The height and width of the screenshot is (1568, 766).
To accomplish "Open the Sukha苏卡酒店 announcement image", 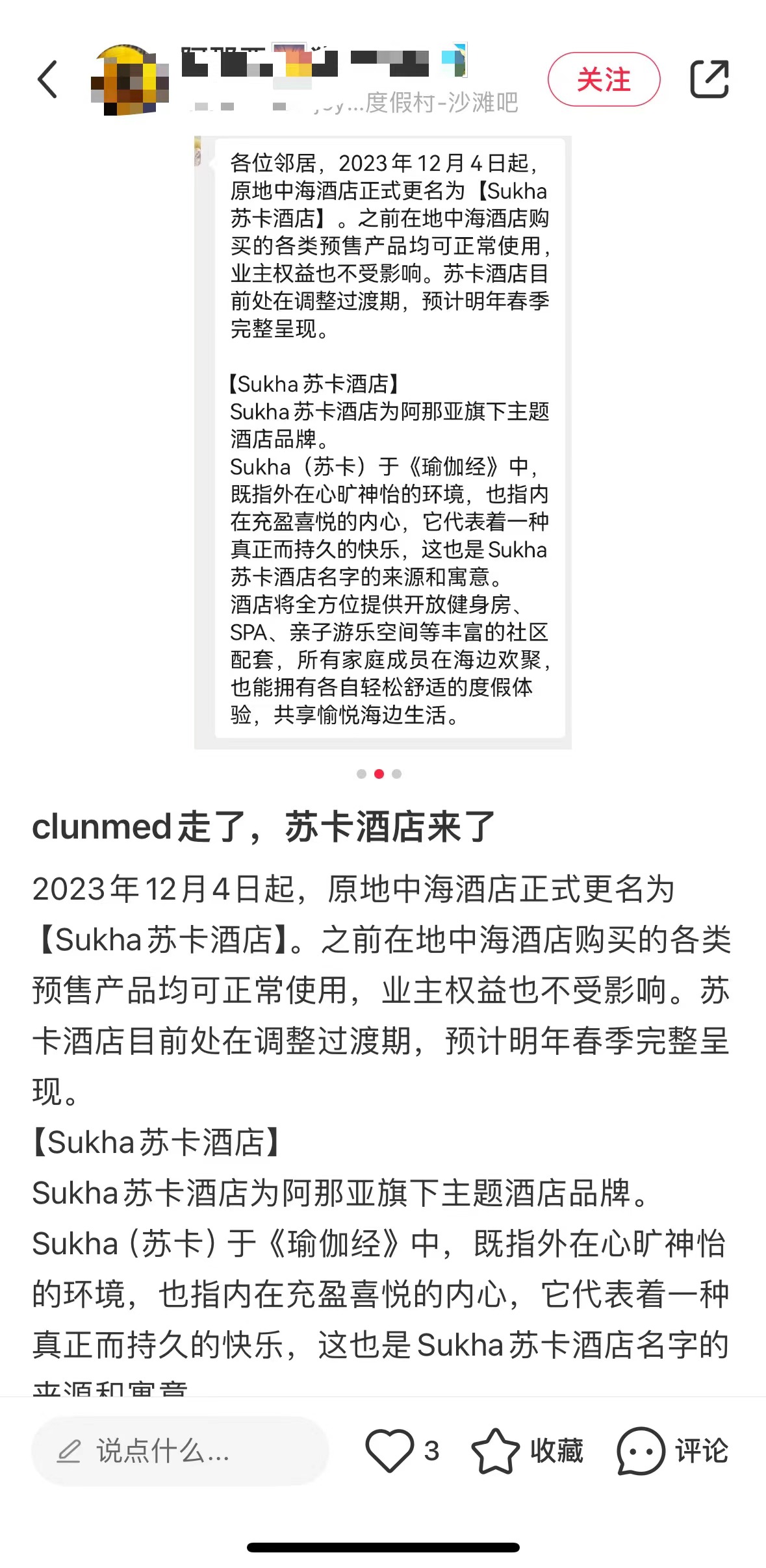I will click(x=383, y=442).
